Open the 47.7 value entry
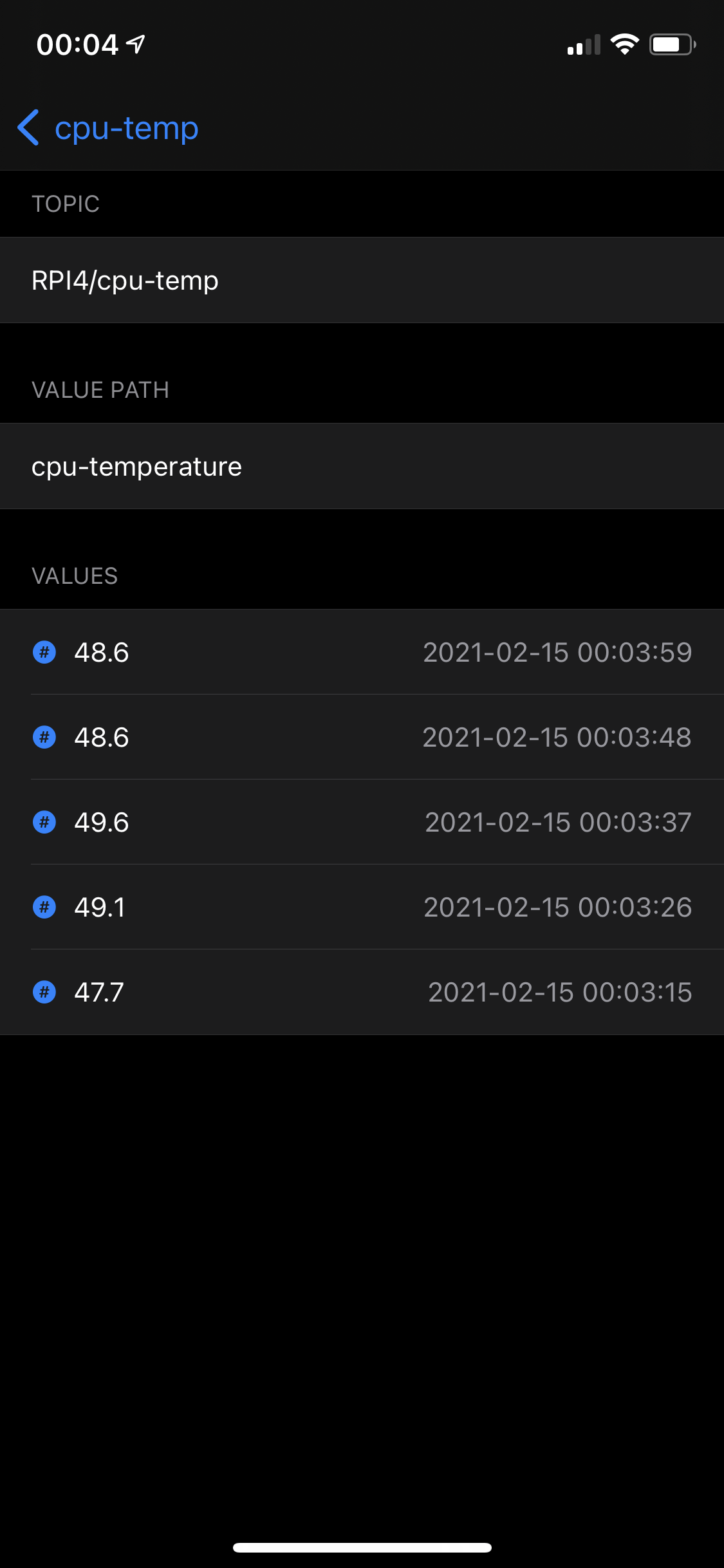724x1568 pixels. click(x=362, y=992)
